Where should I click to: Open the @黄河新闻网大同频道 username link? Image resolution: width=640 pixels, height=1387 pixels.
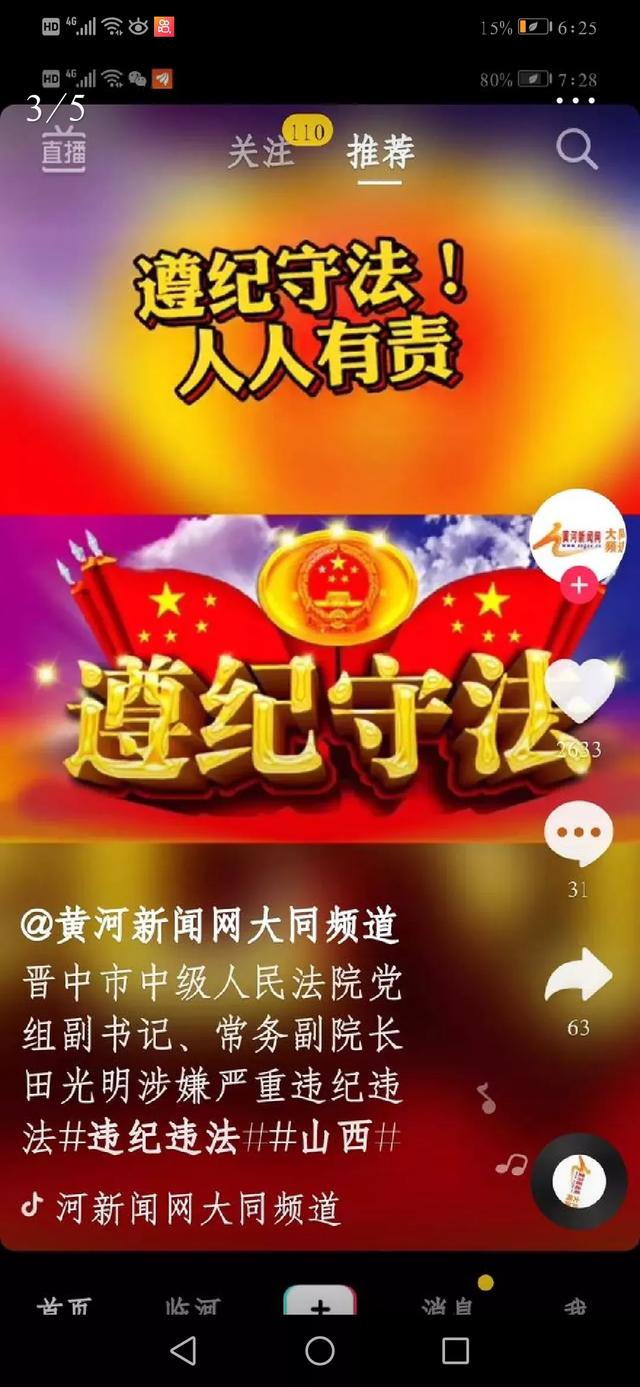(210, 926)
